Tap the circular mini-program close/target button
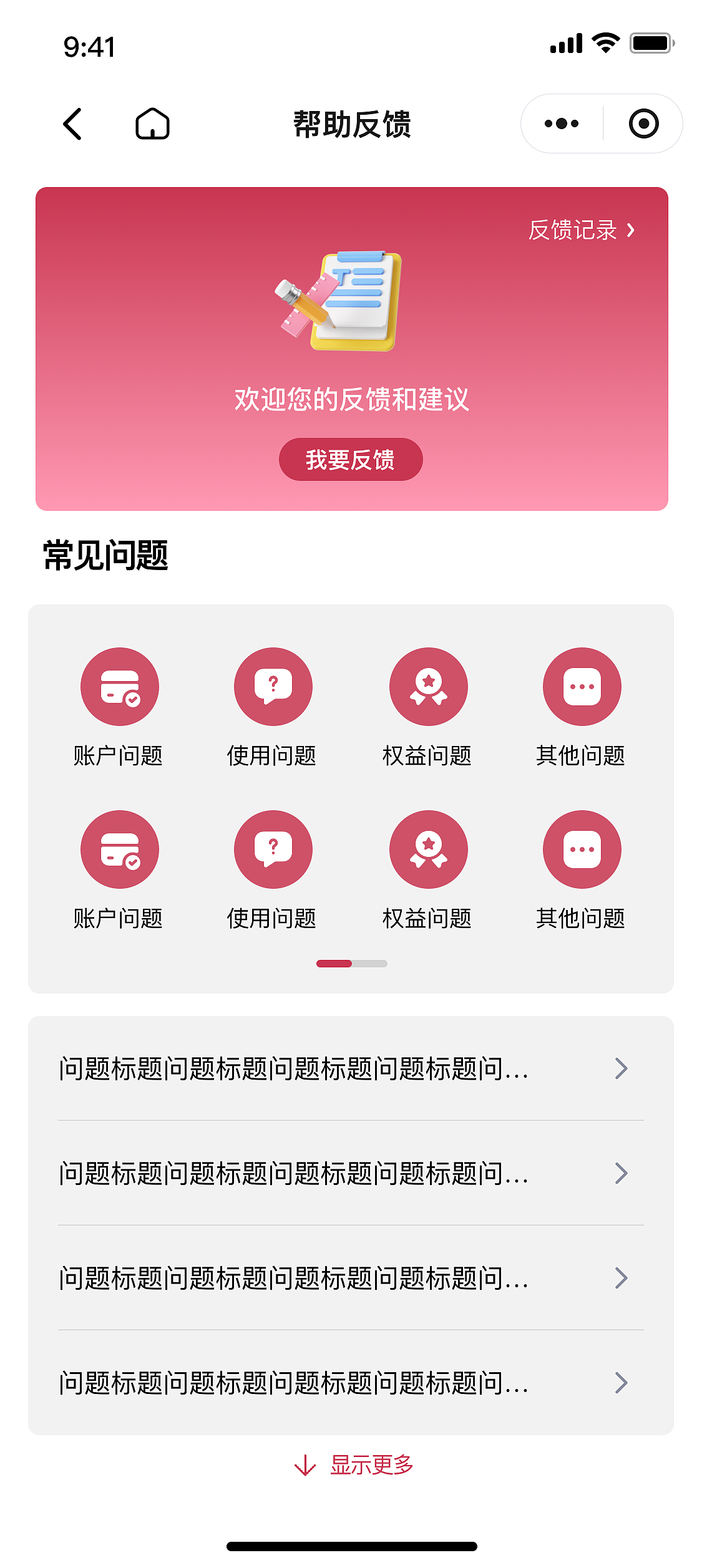Image resolution: width=702 pixels, height=1568 pixels. pos(643,123)
